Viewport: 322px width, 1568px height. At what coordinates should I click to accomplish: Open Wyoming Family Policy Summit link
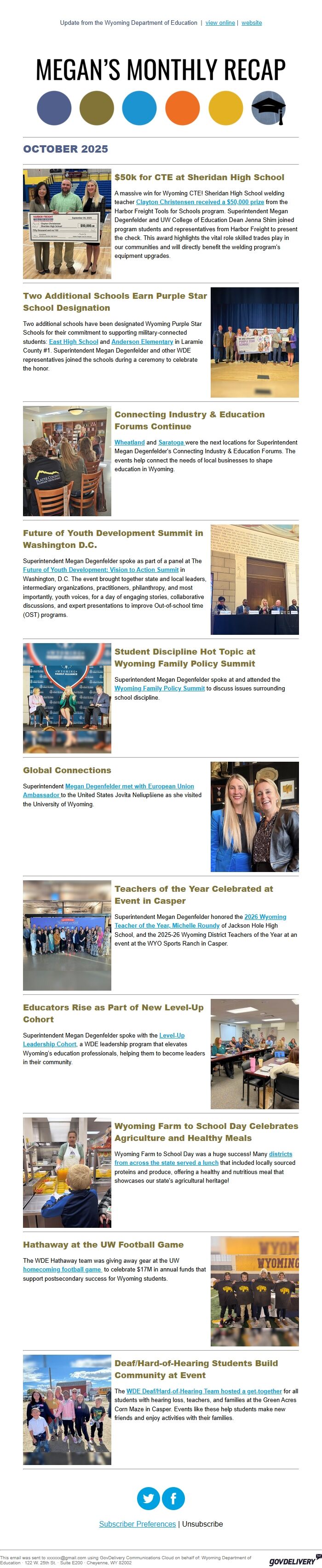(x=159, y=689)
